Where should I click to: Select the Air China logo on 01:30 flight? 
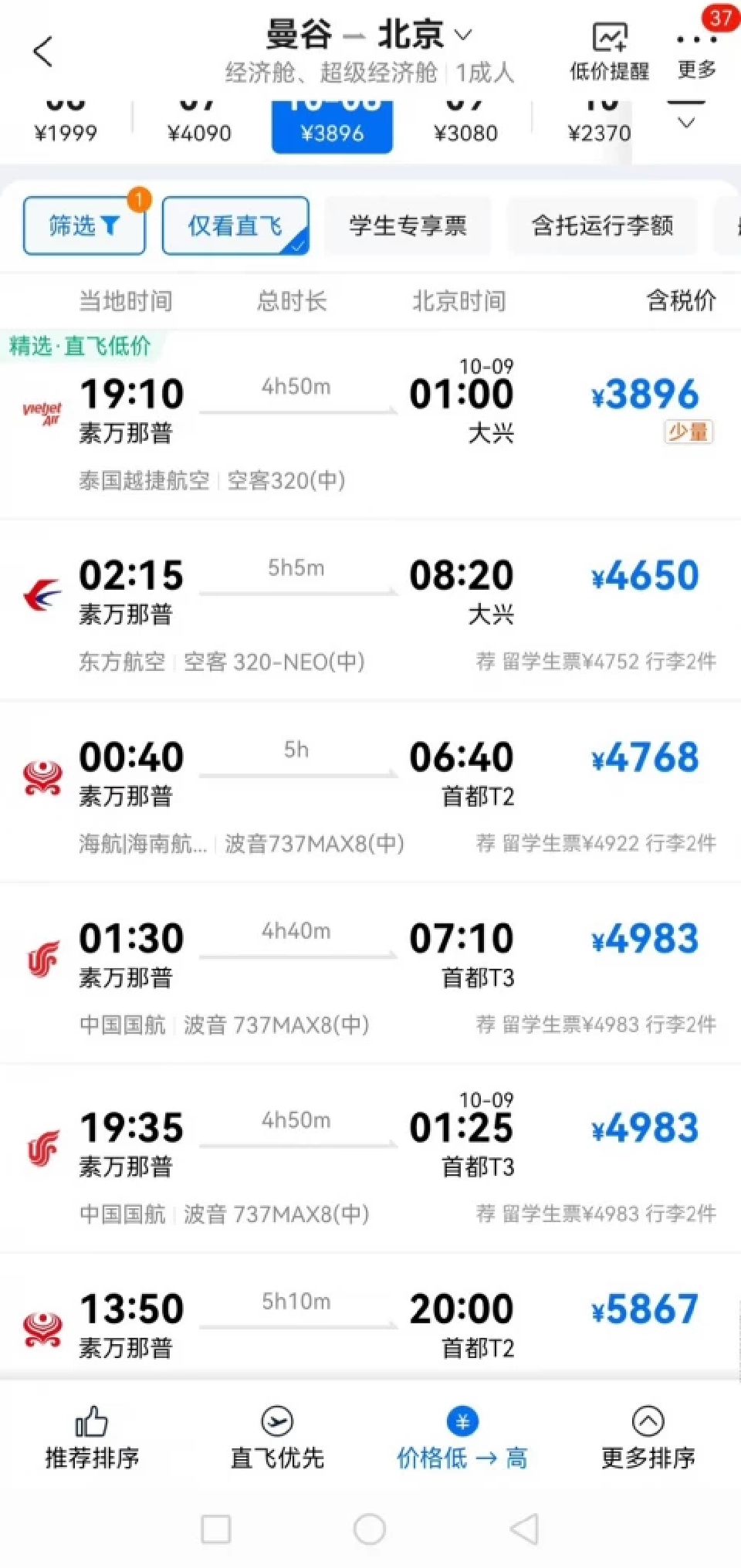pyautogui.click(x=42, y=957)
